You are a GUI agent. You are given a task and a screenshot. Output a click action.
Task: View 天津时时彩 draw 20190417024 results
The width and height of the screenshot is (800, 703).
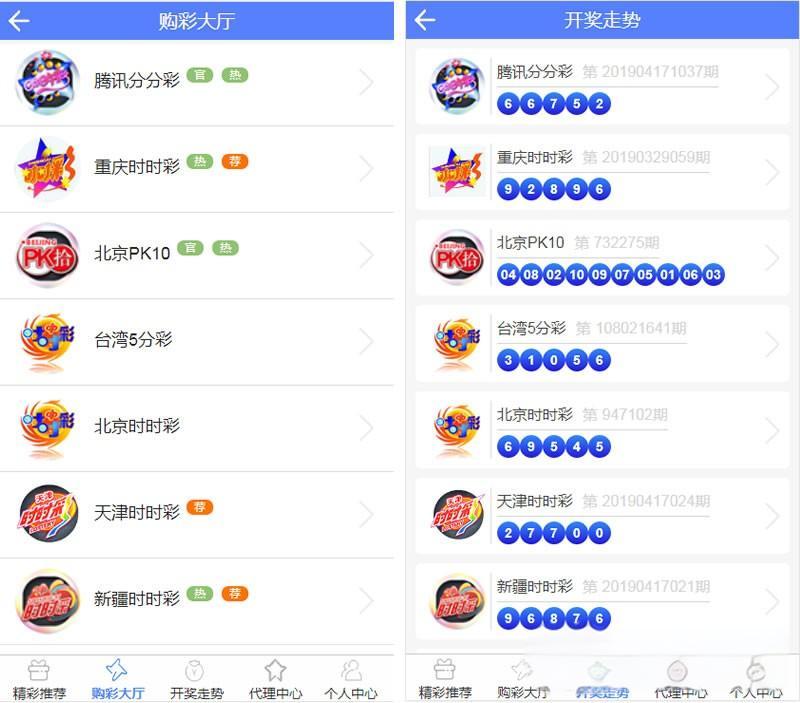[x=600, y=516]
